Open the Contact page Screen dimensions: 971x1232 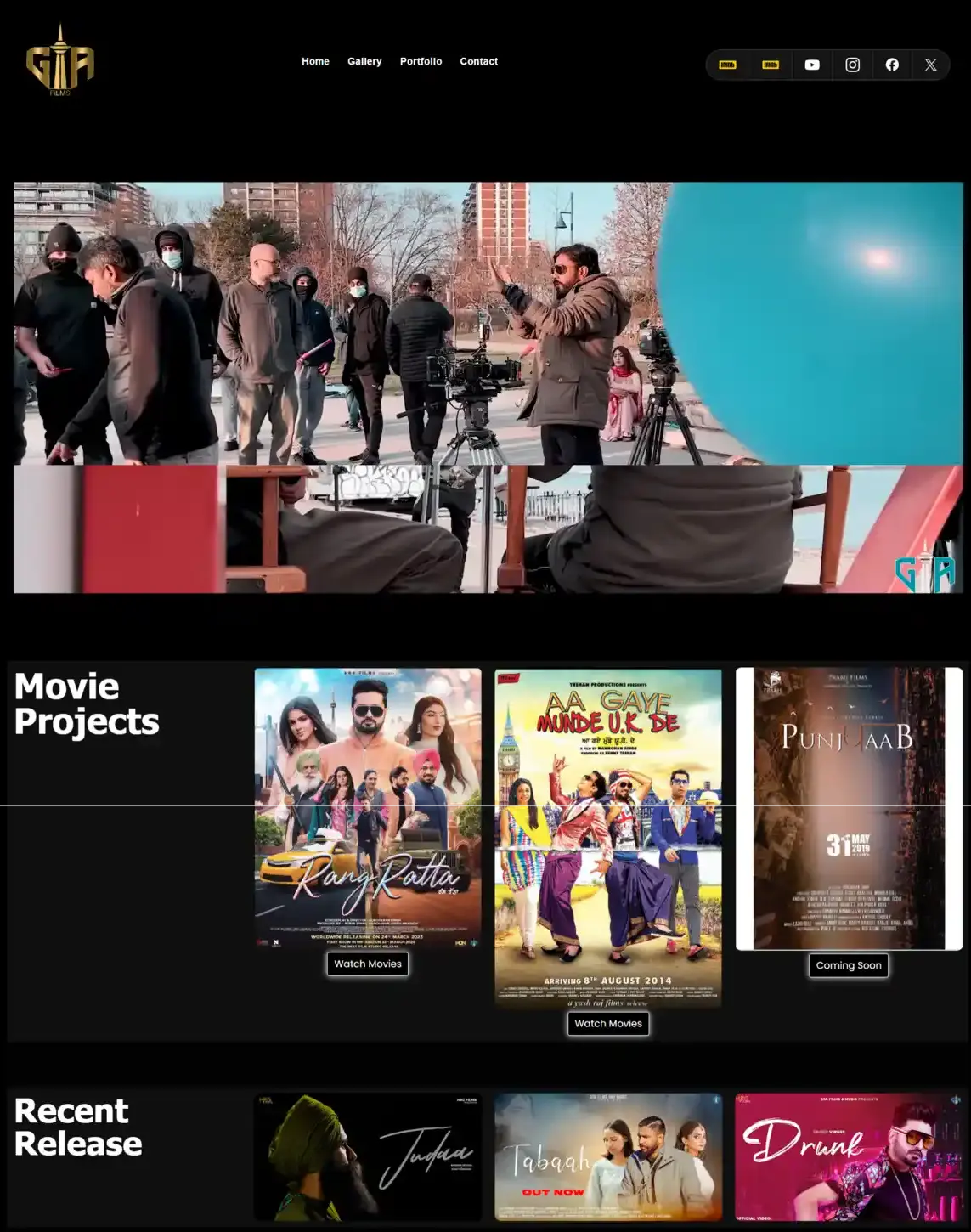click(478, 61)
